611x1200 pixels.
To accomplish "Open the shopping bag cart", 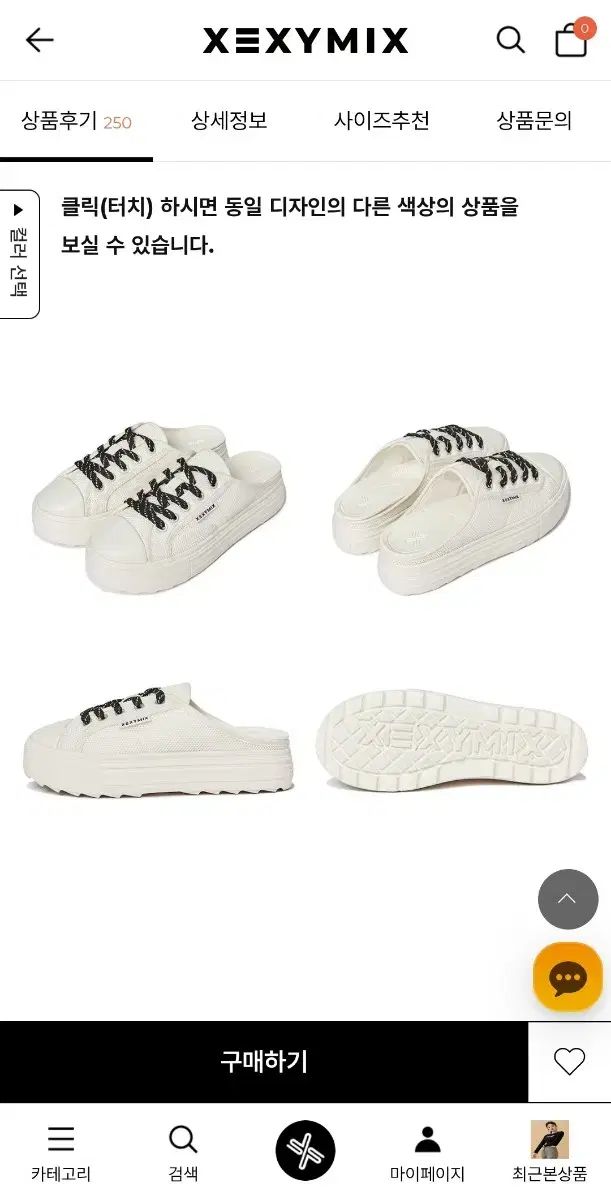I will click(572, 39).
